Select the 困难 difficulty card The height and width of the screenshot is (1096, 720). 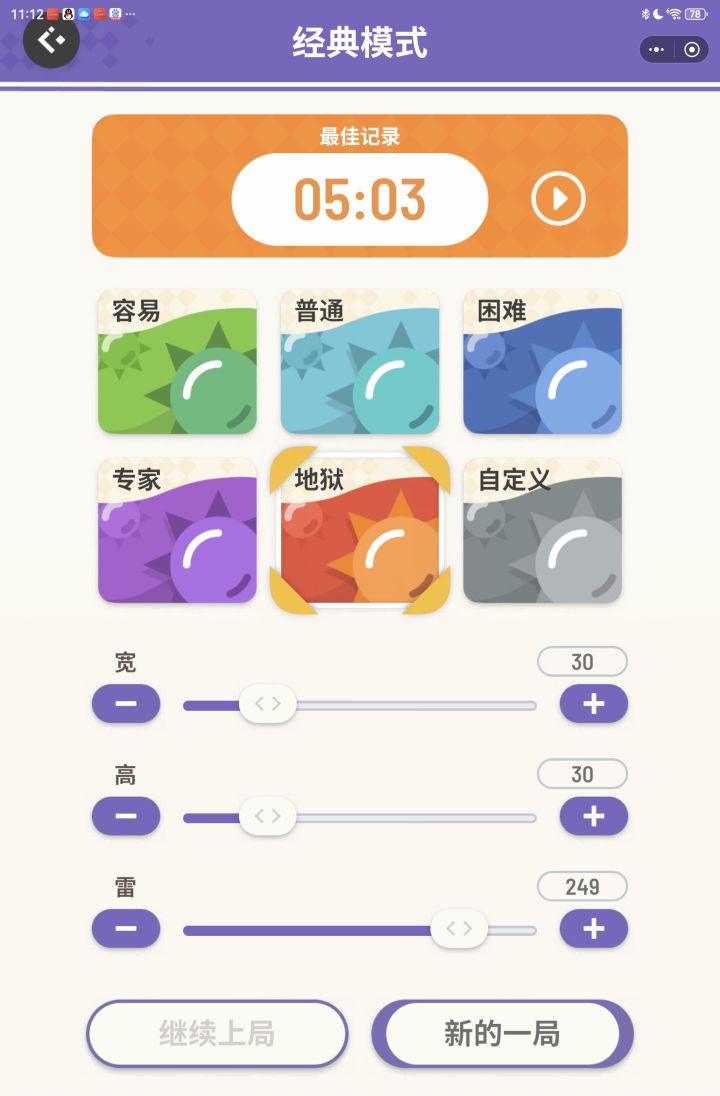click(x=541, y=362)
